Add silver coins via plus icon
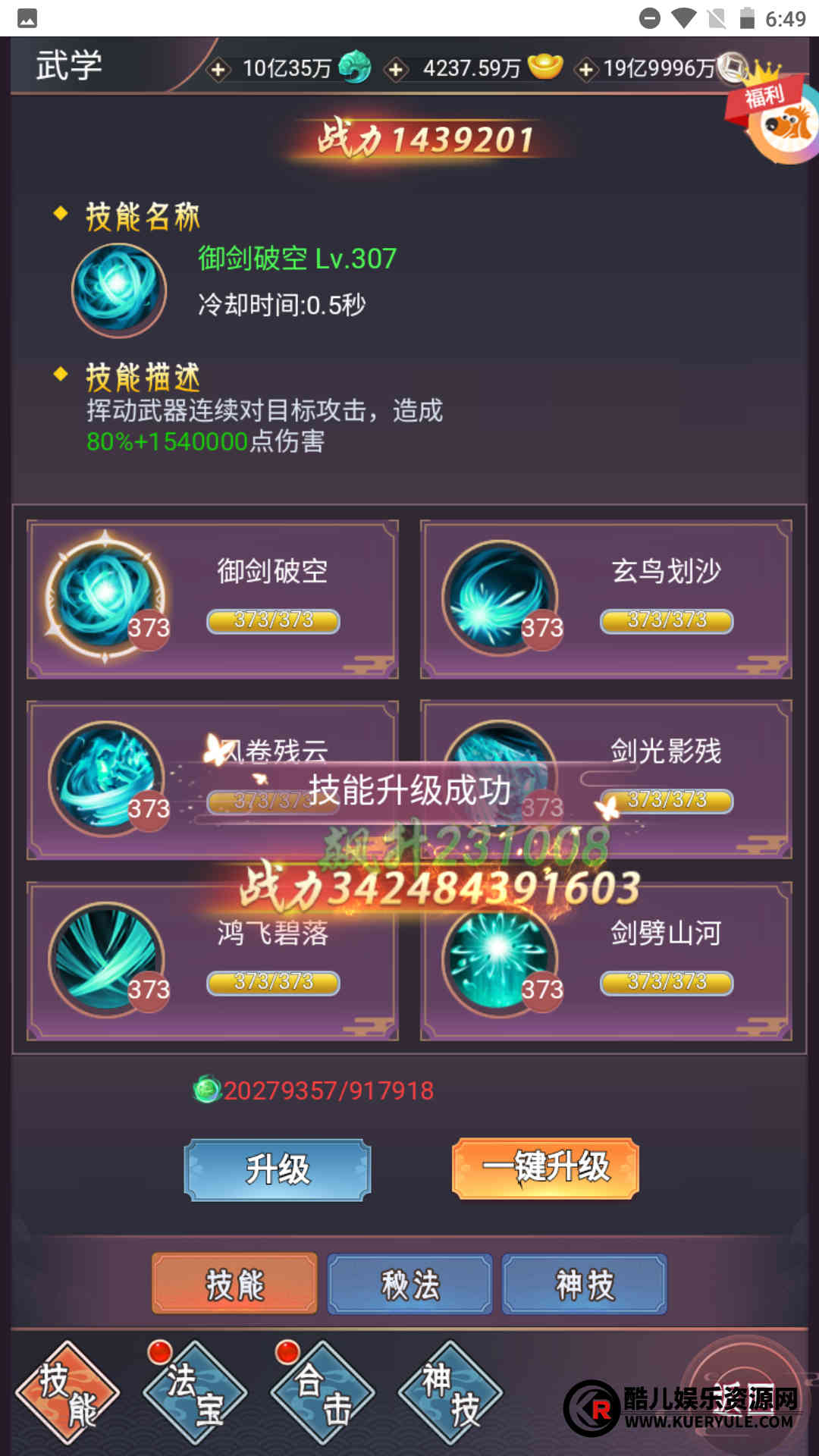 (585, 70)
